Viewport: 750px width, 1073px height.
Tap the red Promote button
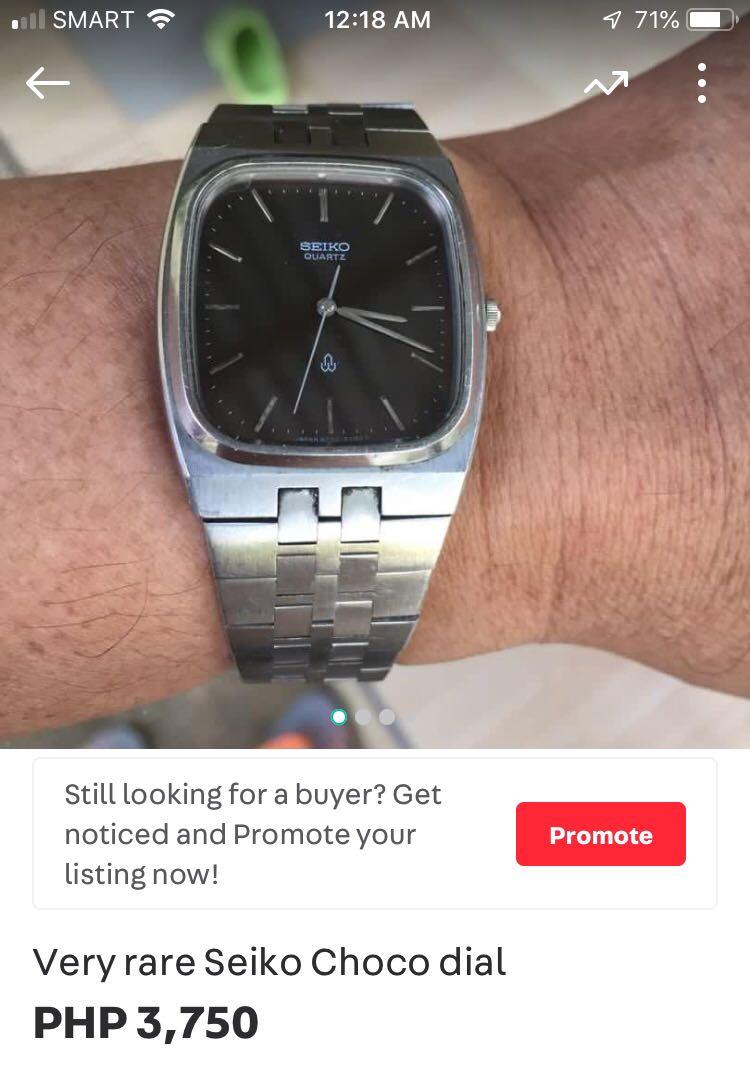600,834
